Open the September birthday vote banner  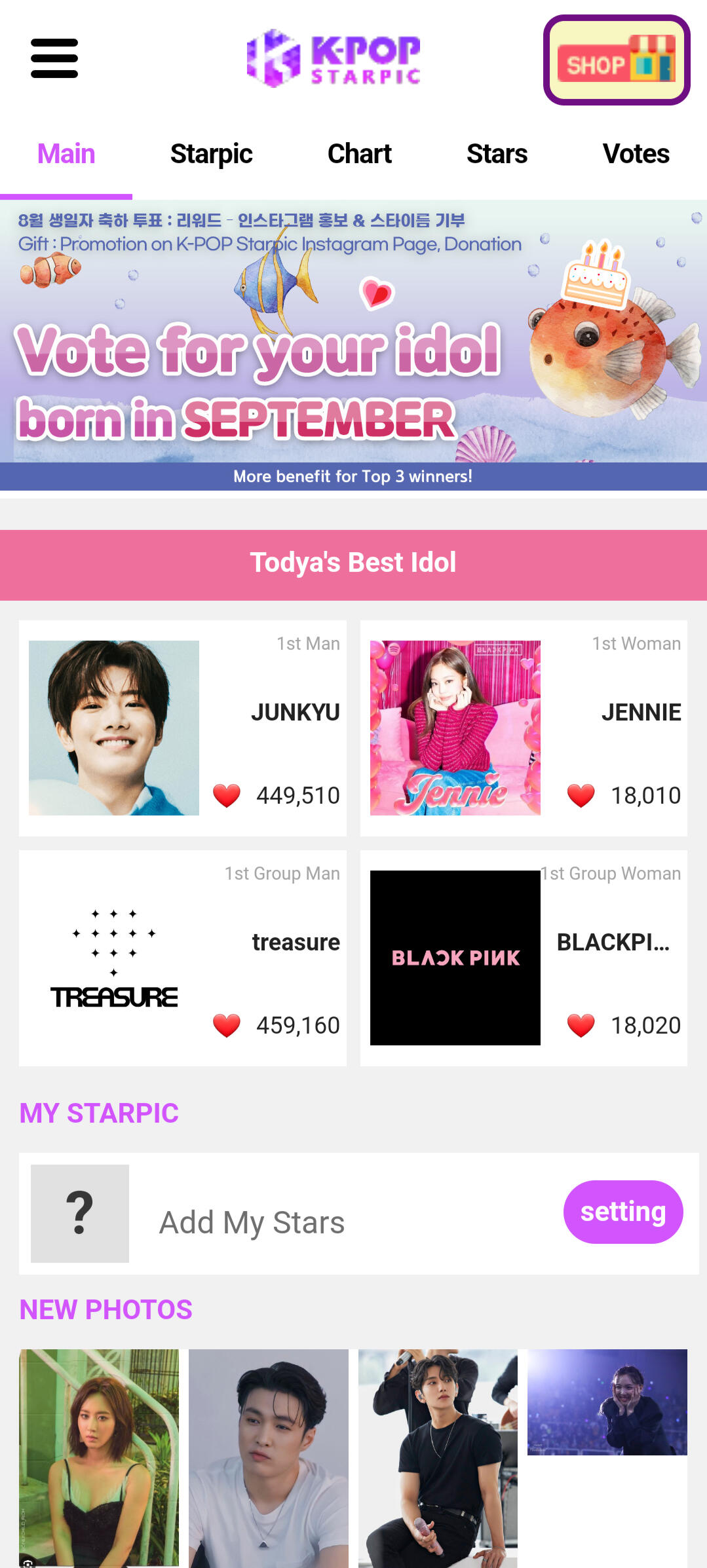pos(353,345)
